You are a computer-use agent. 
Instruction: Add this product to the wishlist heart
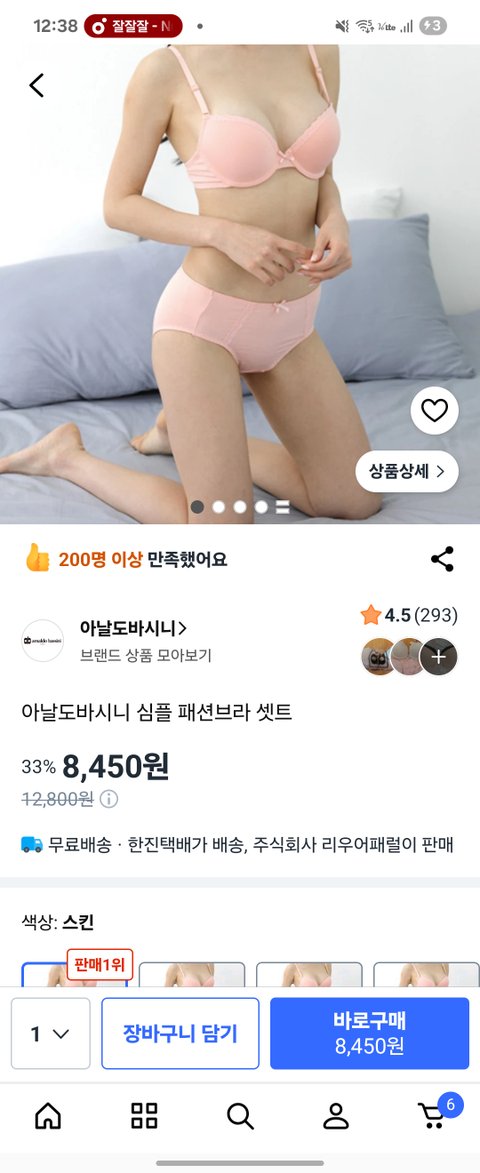pos(434,410)
